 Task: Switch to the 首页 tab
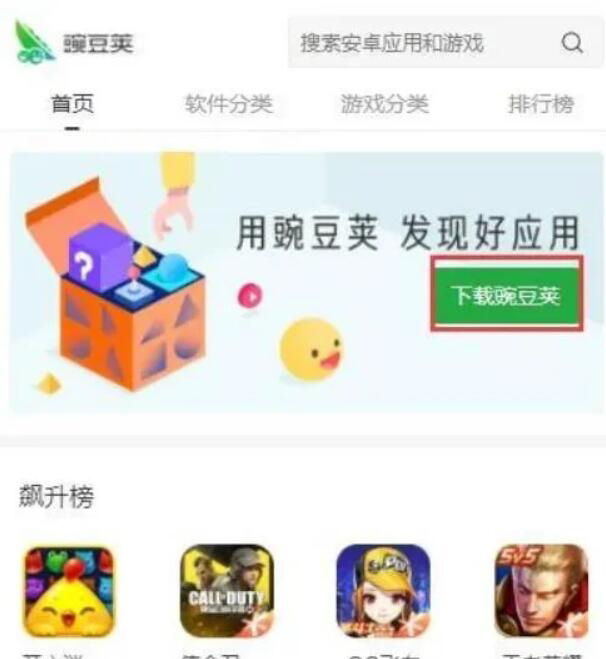[x=72, y=103]
